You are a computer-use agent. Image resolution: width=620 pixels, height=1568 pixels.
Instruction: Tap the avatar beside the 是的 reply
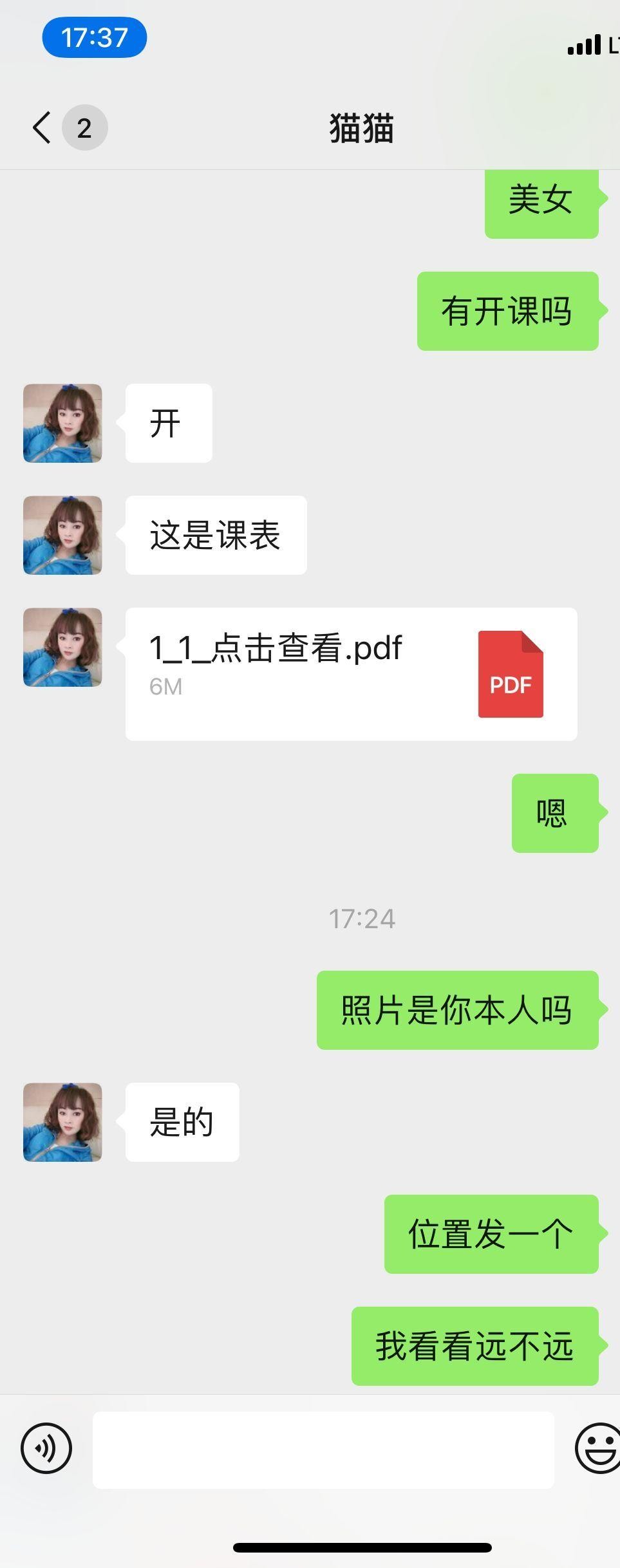click(62, 1121)
